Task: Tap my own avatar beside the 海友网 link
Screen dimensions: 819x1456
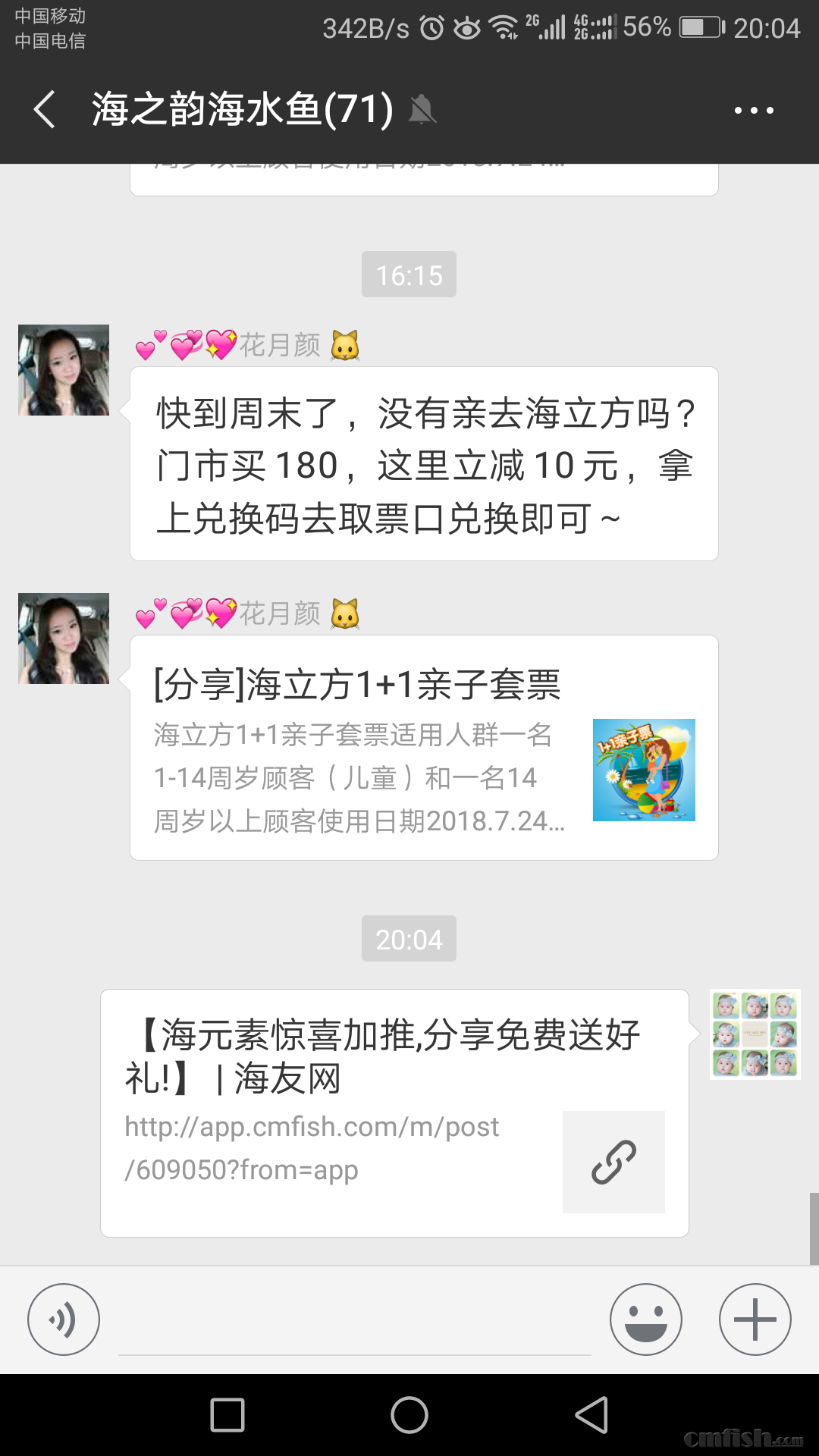Action: click(755, 1034)
